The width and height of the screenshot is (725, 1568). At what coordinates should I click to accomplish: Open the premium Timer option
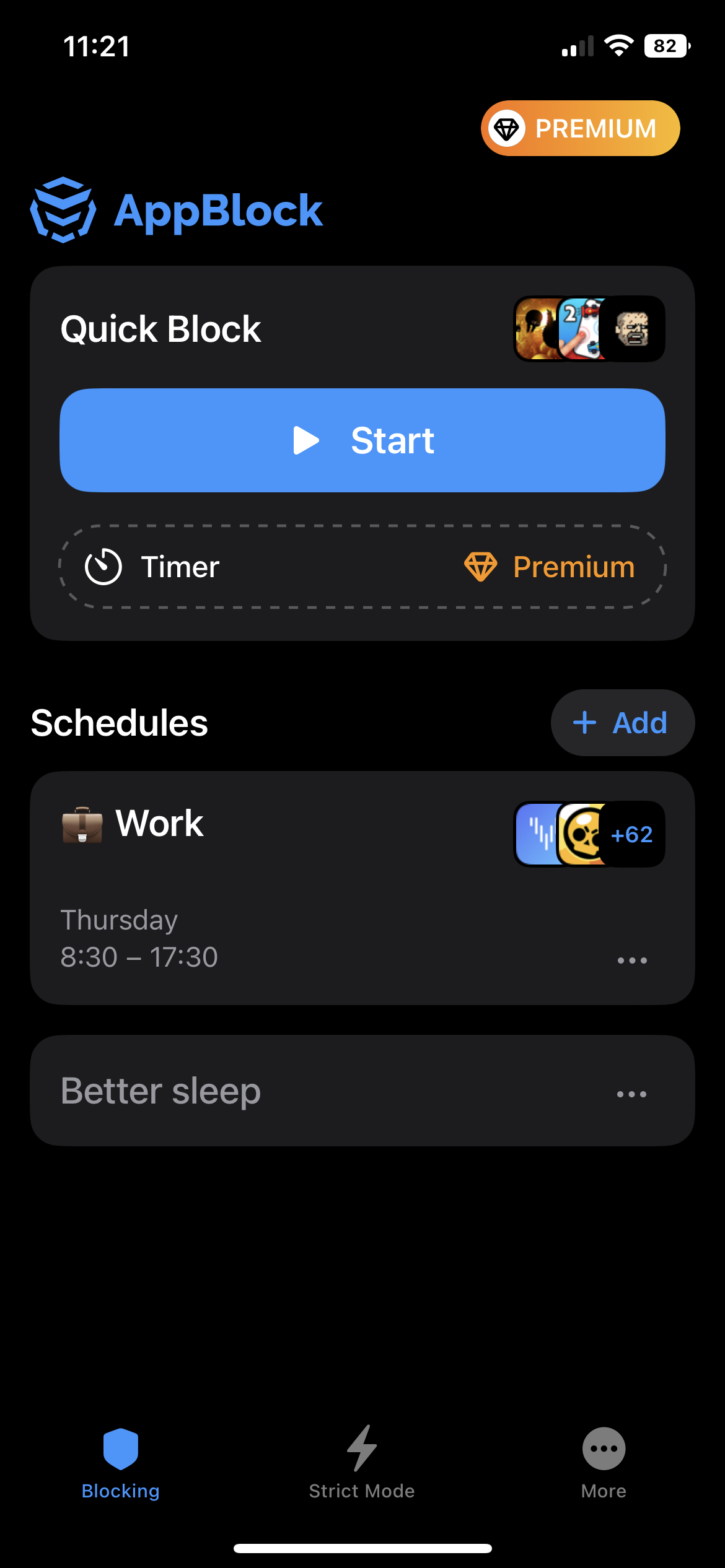pyautogui.click(x=362, y=567)
